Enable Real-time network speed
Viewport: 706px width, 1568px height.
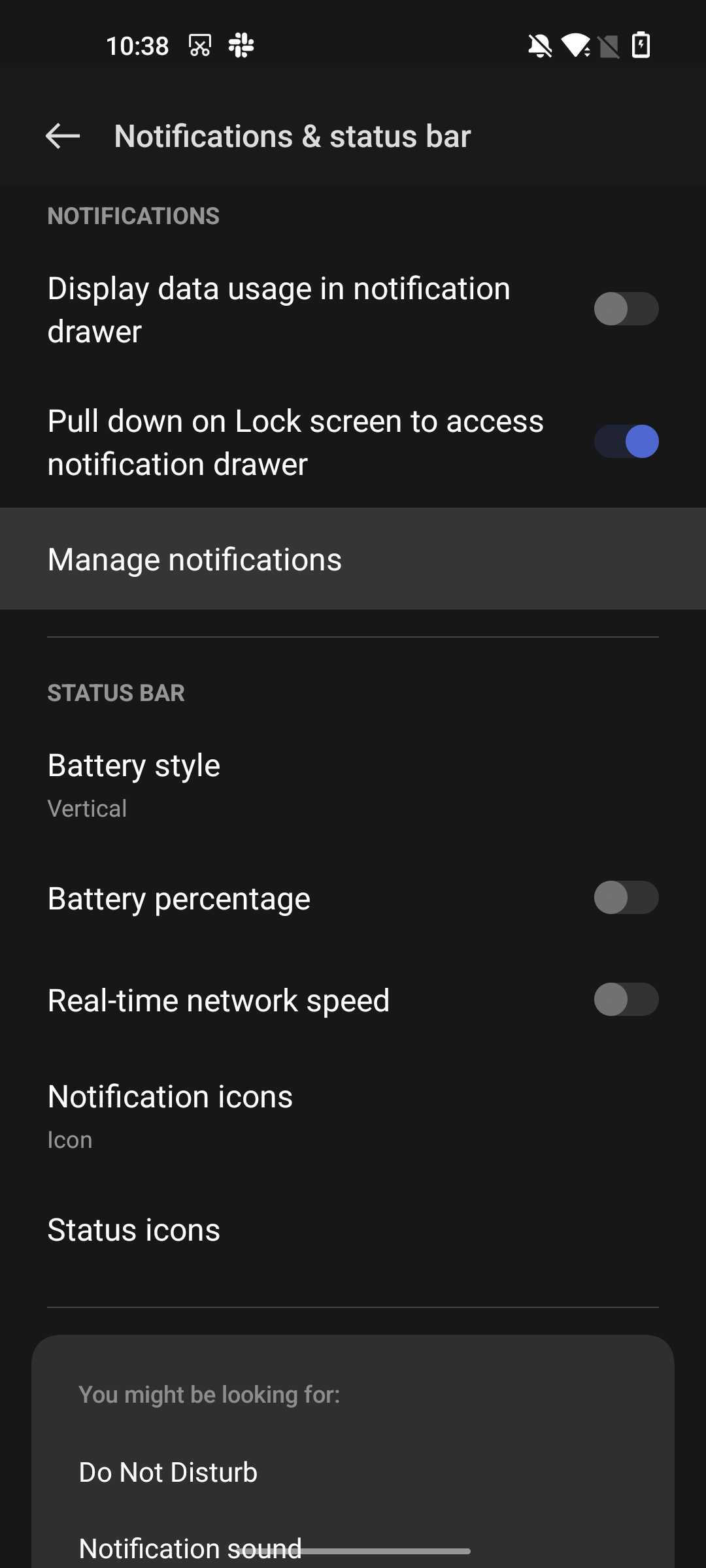click(626, 1000)
